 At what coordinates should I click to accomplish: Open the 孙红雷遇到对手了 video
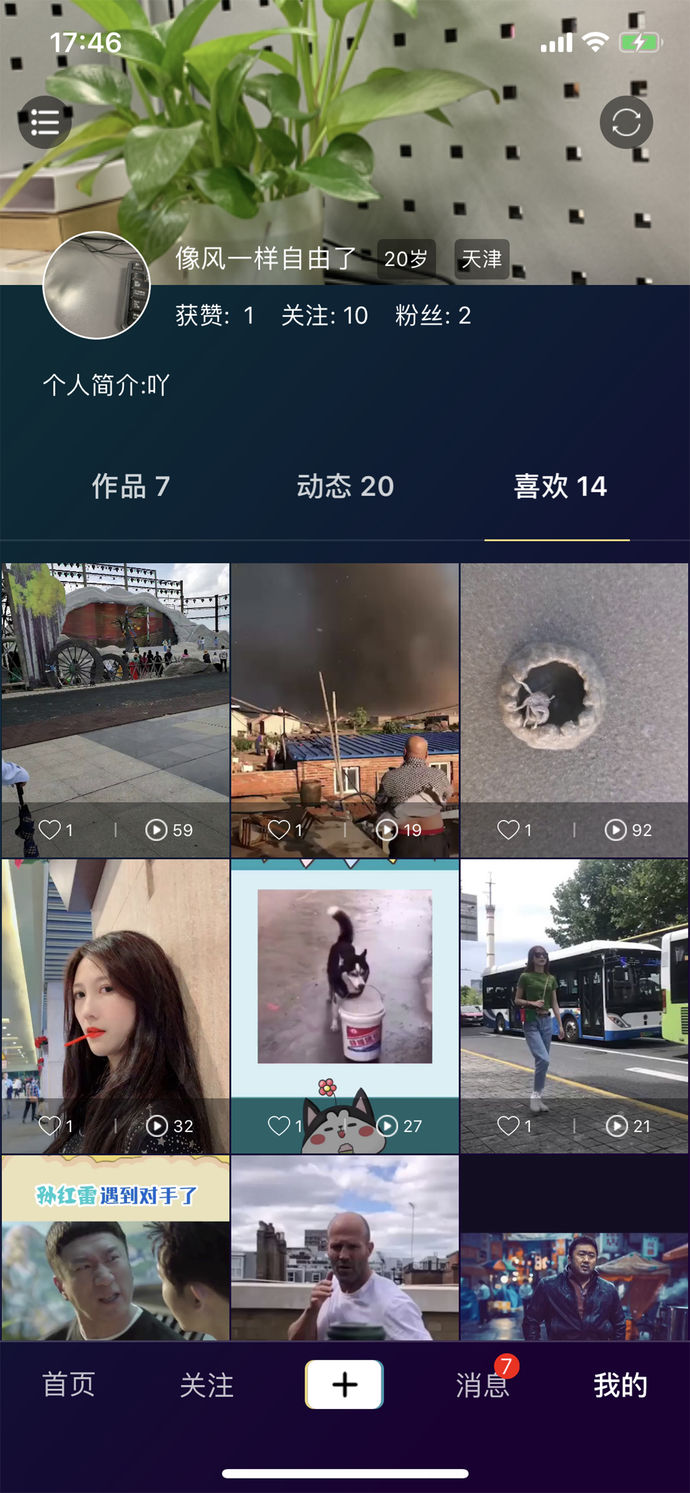pos(115,1248)
